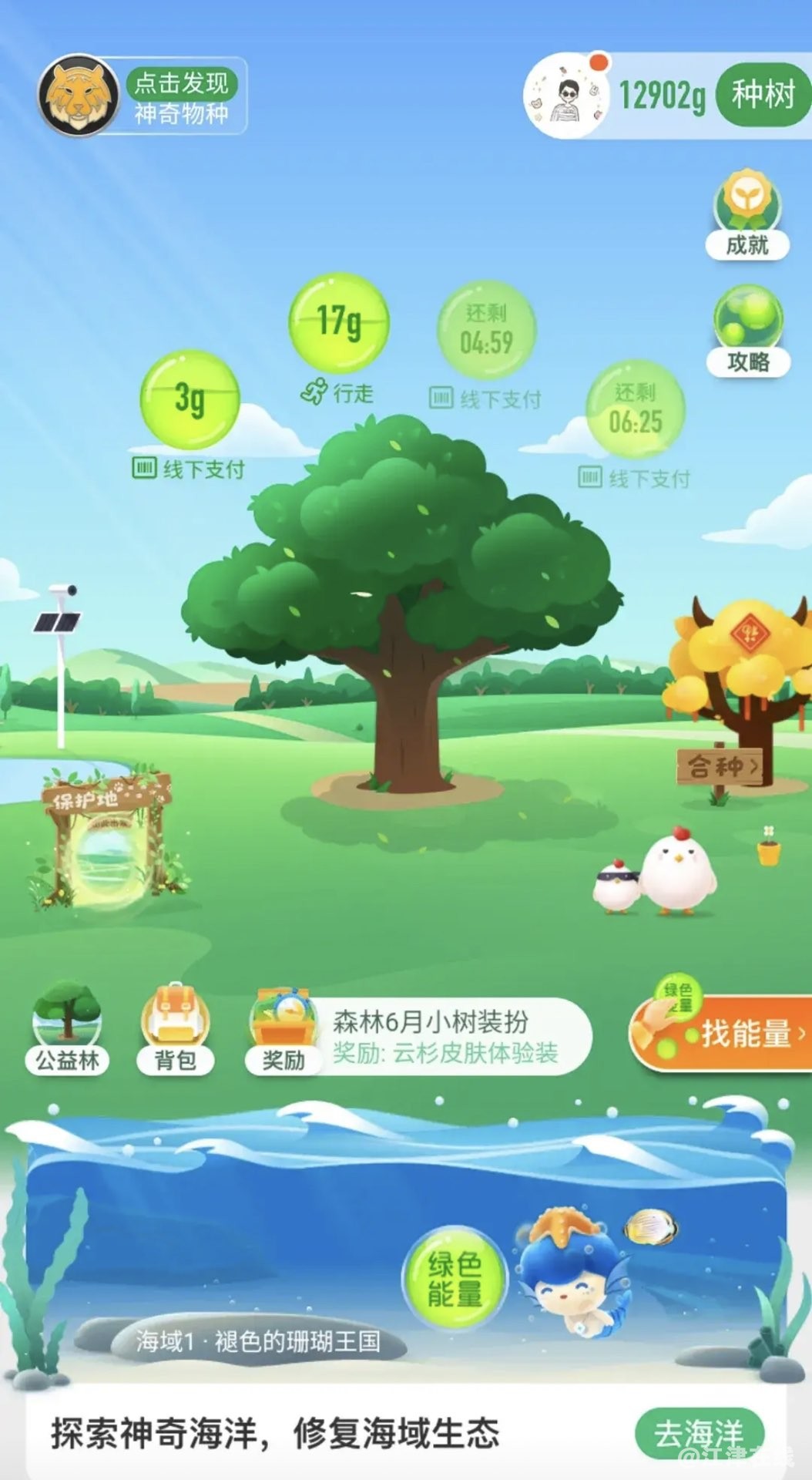Open the 合种 co-planting signpost
This screenshot has height=1480, width=812.
[x=720, y=766]
